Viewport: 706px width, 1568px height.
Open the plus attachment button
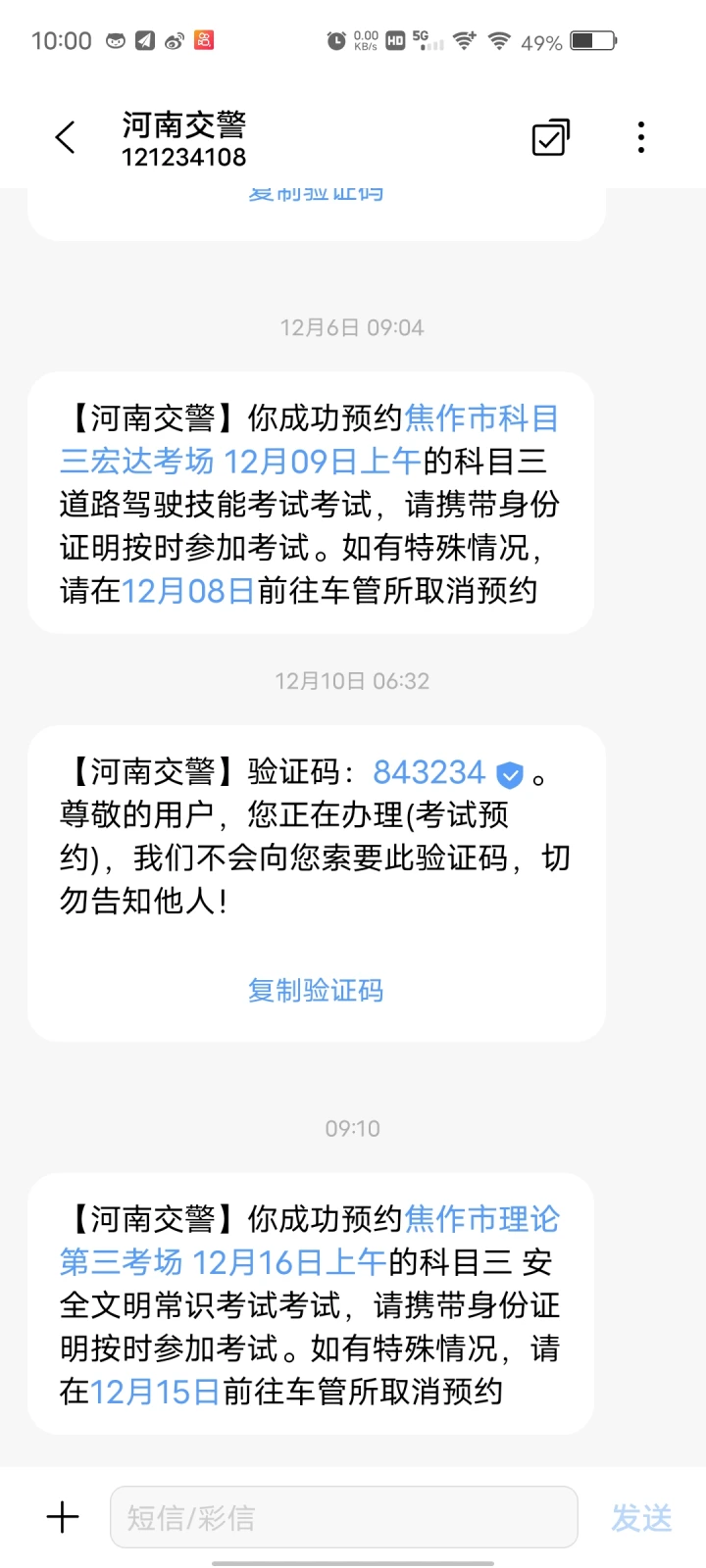click(x=63, y=1517)
